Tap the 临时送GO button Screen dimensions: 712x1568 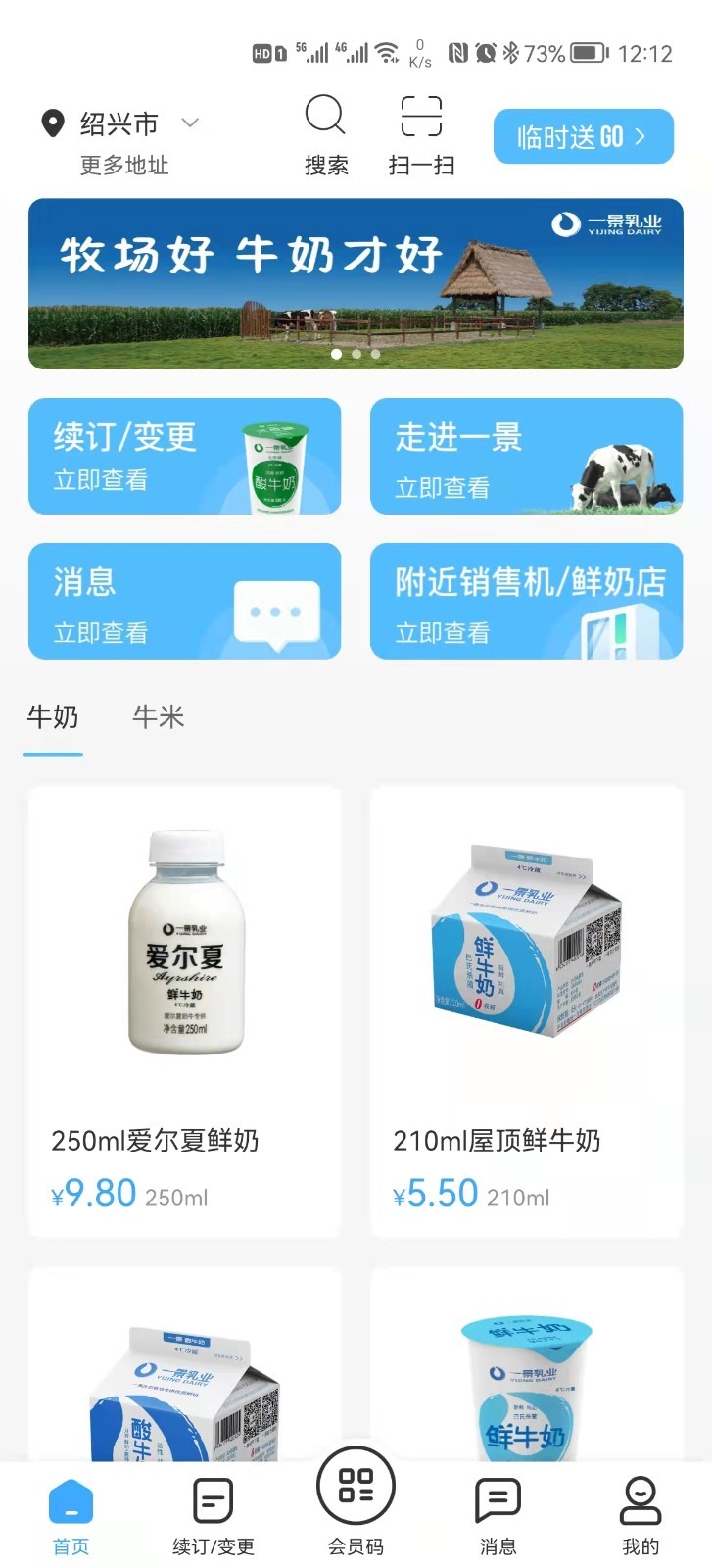click(x=583, y=137)
